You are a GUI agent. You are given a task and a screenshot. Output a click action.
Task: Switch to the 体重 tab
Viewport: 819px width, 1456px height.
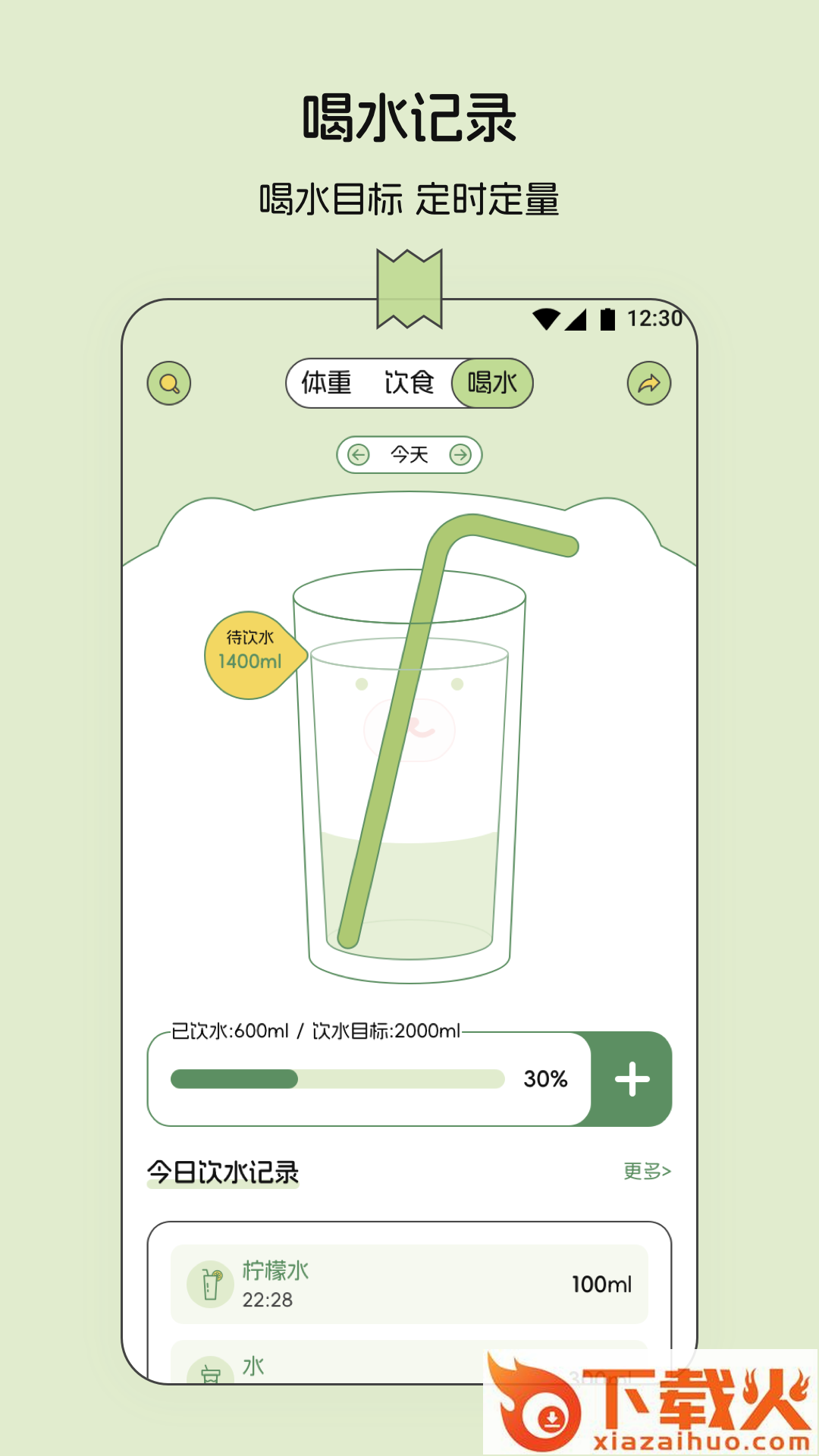coord(328,383)
